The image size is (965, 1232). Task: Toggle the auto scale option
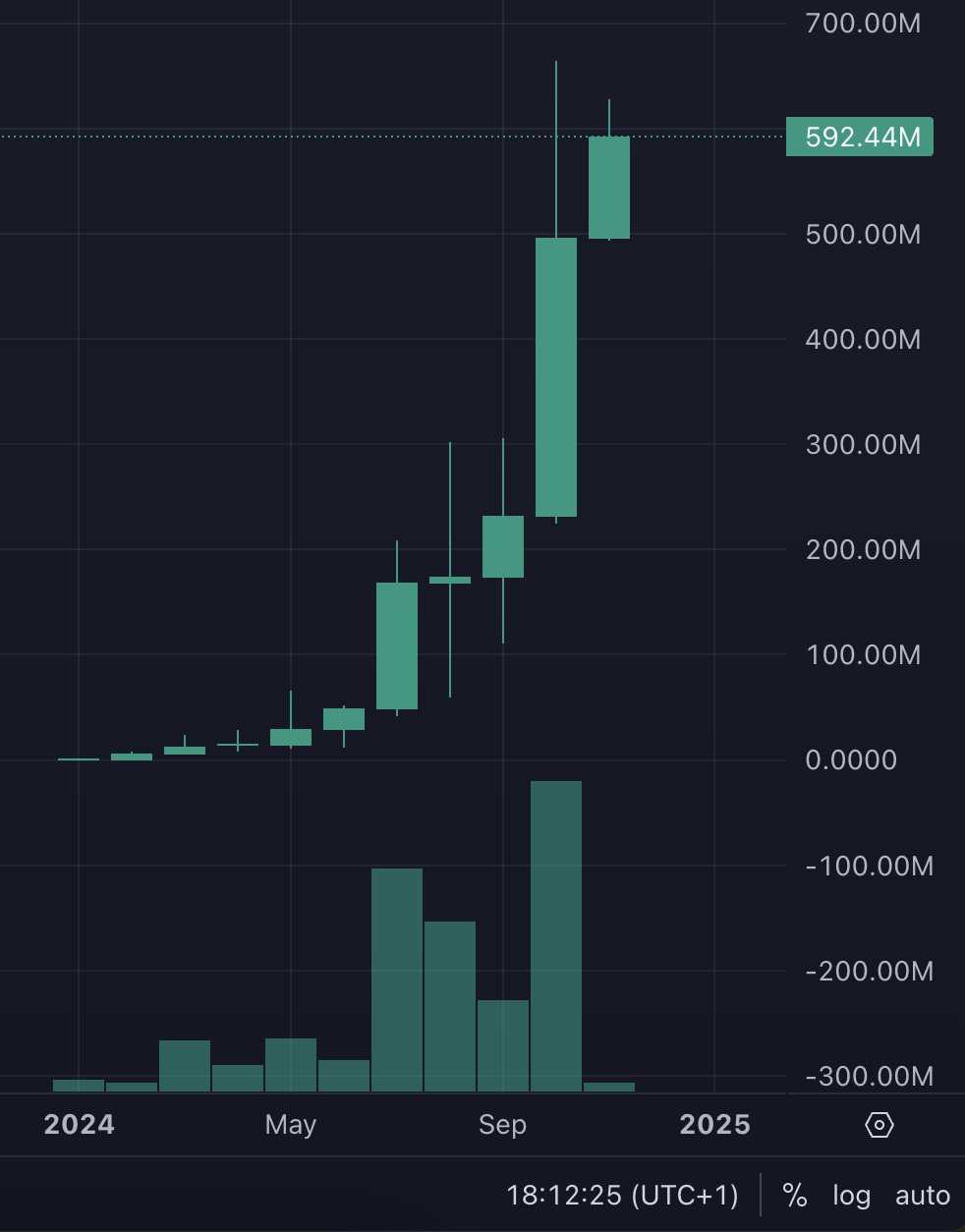pyautogui.click(x=922, y=1195)
